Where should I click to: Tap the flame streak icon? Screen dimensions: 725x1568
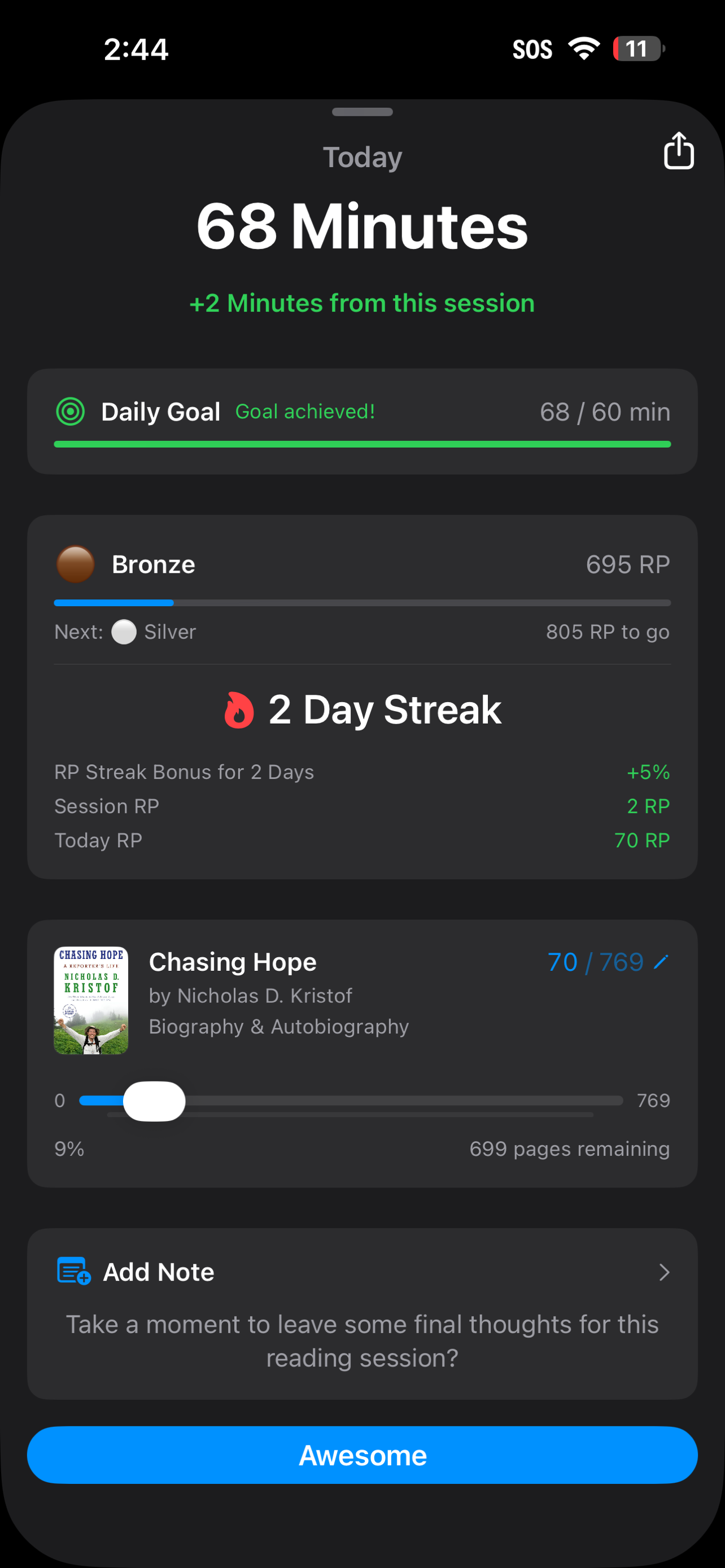tap(239, 708)
